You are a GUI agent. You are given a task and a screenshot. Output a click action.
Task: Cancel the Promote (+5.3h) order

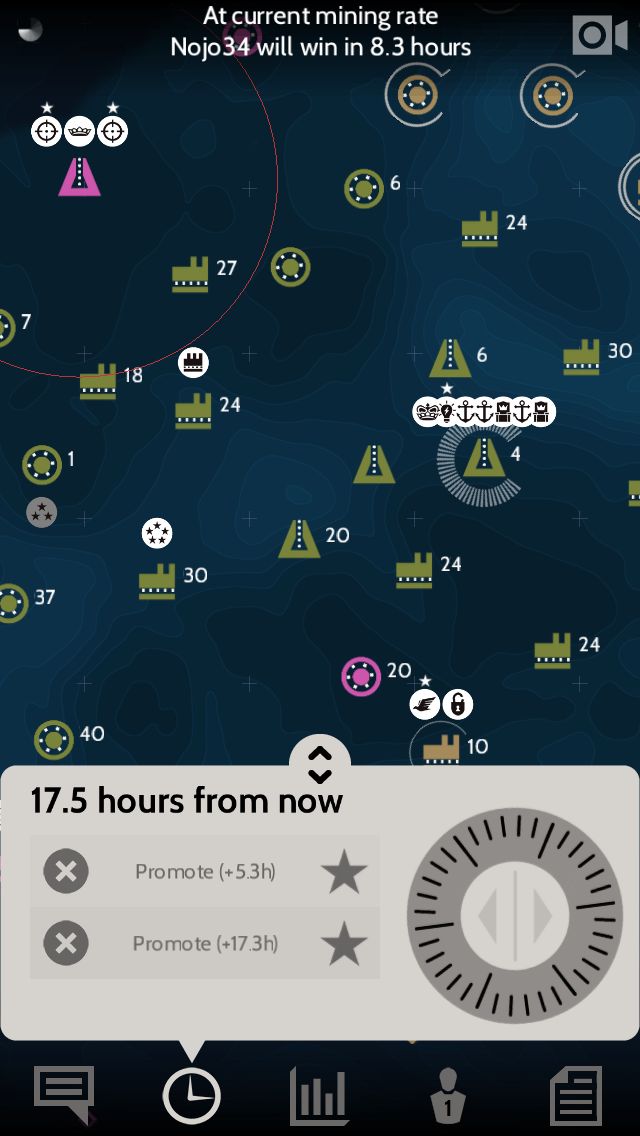pos(66,872)
